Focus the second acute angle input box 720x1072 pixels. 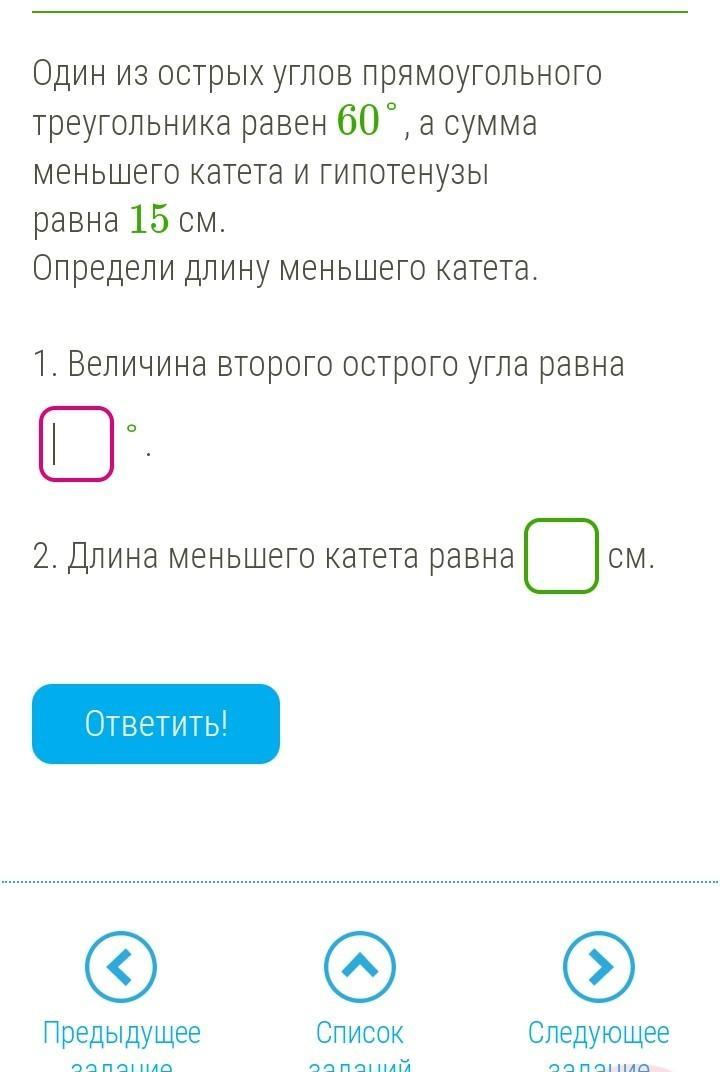tap(76, 443)
